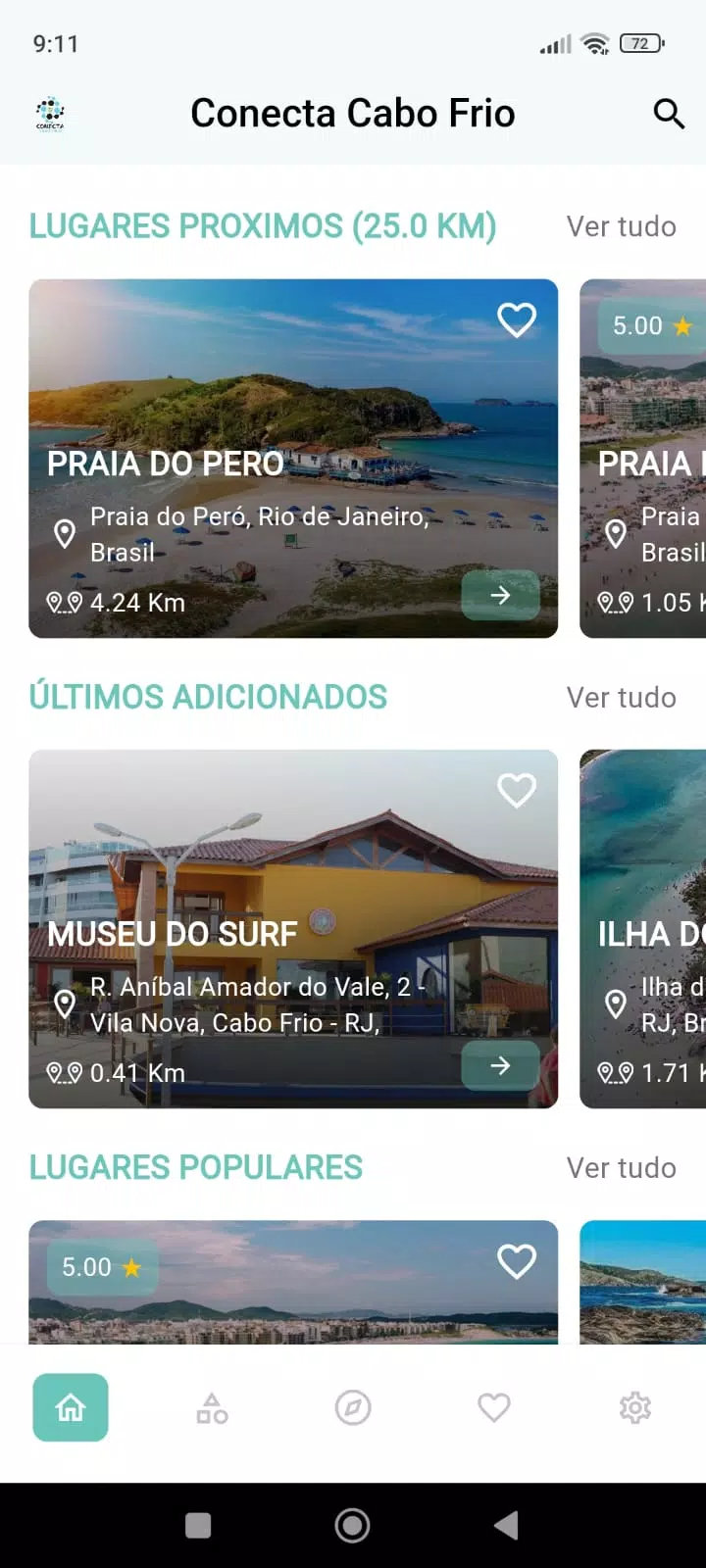Tap the distance pin icon showing 4.24 Km
Viewport: 706px width, 1568px height.
point(63,602)
